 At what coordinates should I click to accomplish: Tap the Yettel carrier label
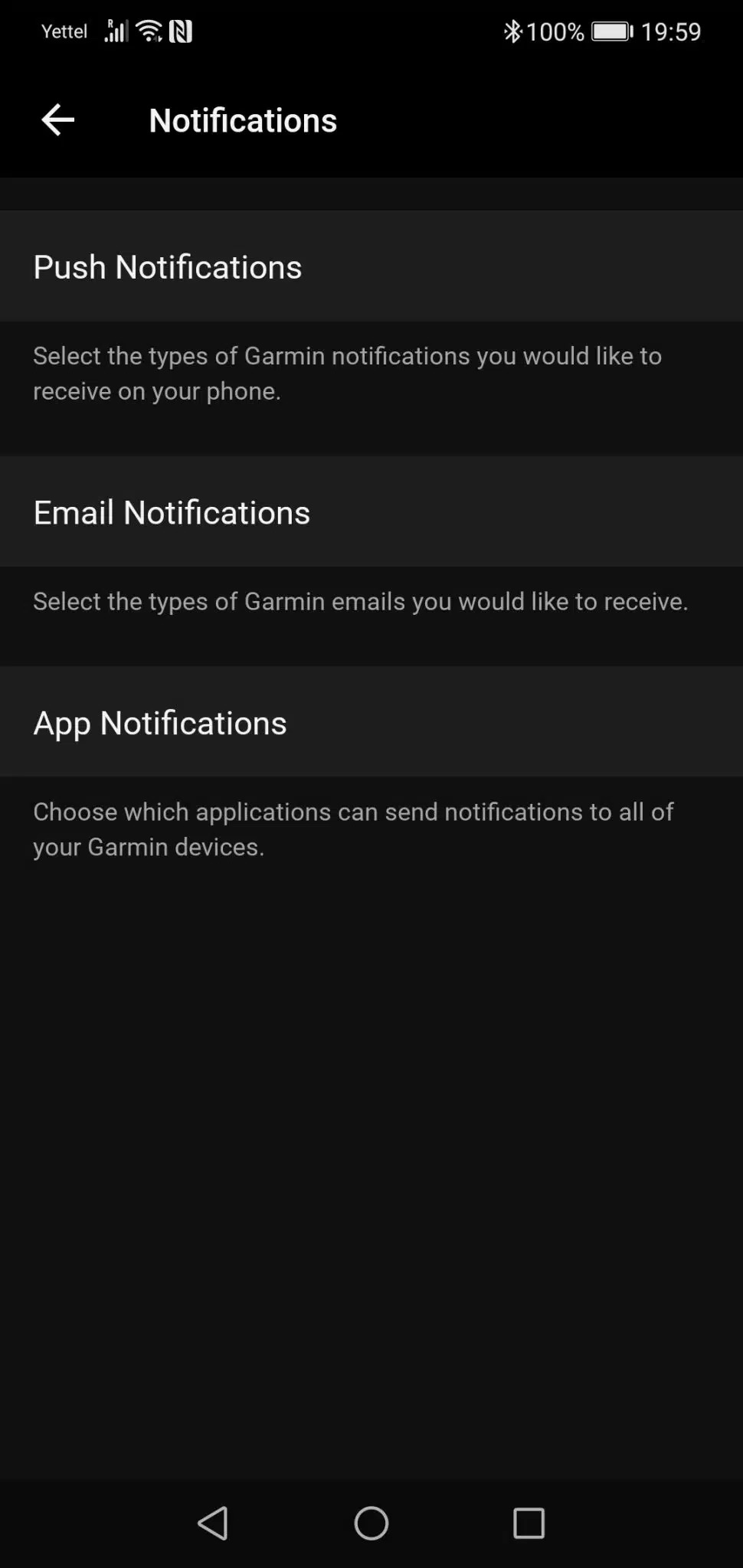point(64,31)
